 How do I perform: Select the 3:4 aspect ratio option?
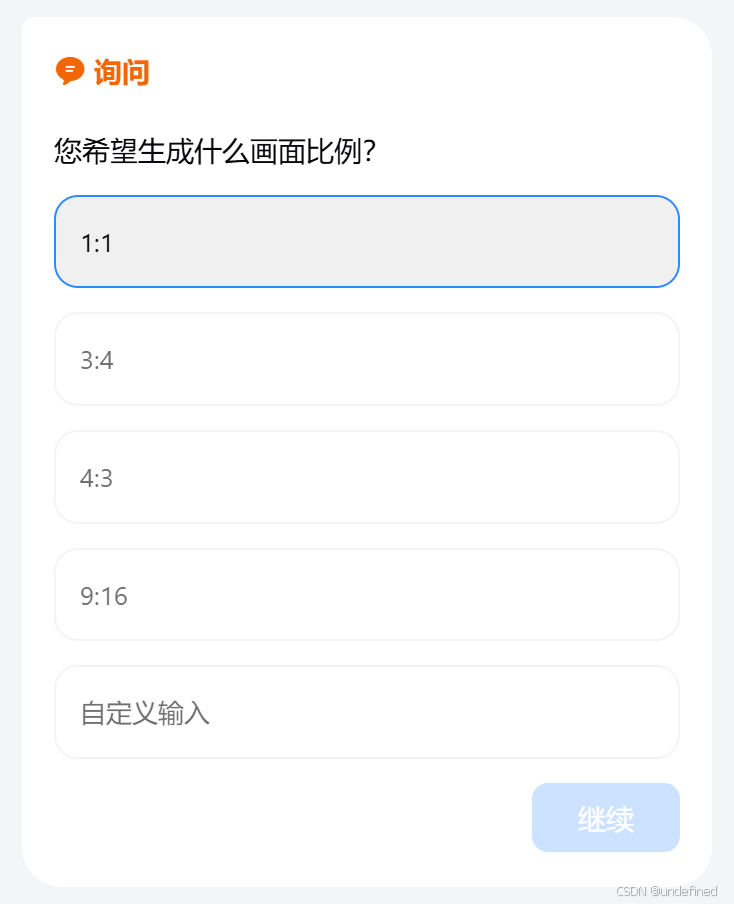(367, 359)
